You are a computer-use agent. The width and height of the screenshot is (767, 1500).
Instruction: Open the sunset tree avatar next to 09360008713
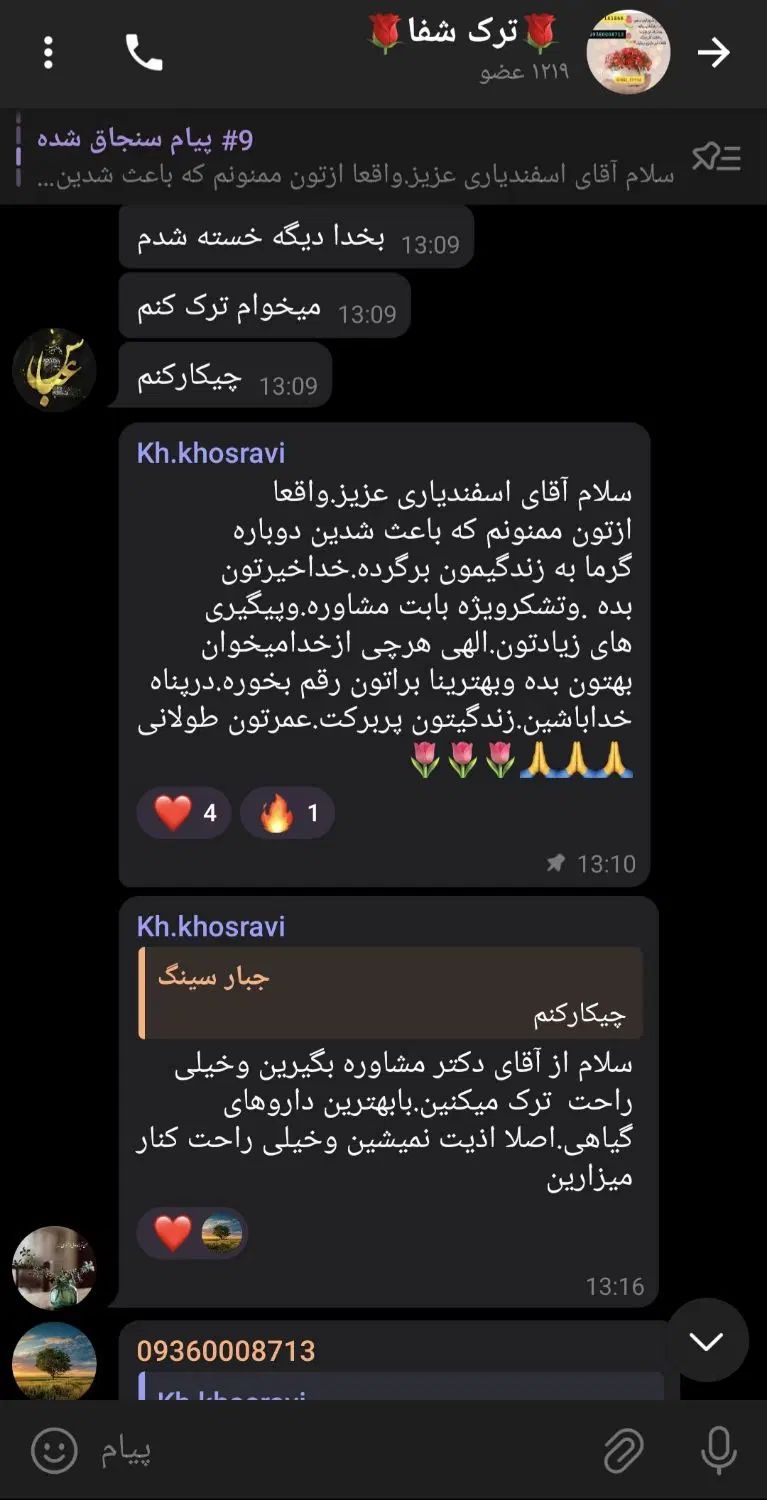click(x=54, y=1361)
